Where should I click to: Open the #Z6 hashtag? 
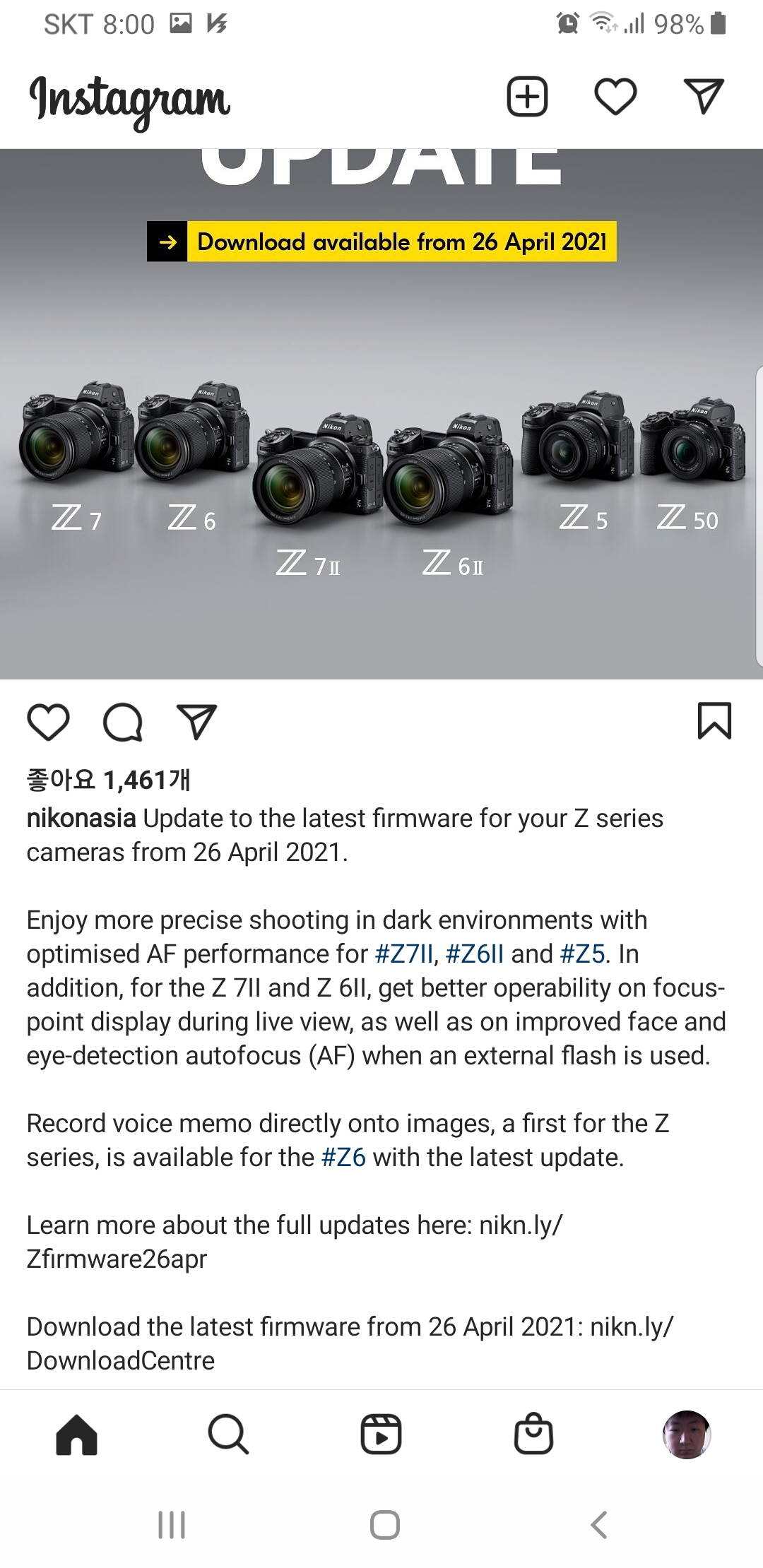(343, 1158)
